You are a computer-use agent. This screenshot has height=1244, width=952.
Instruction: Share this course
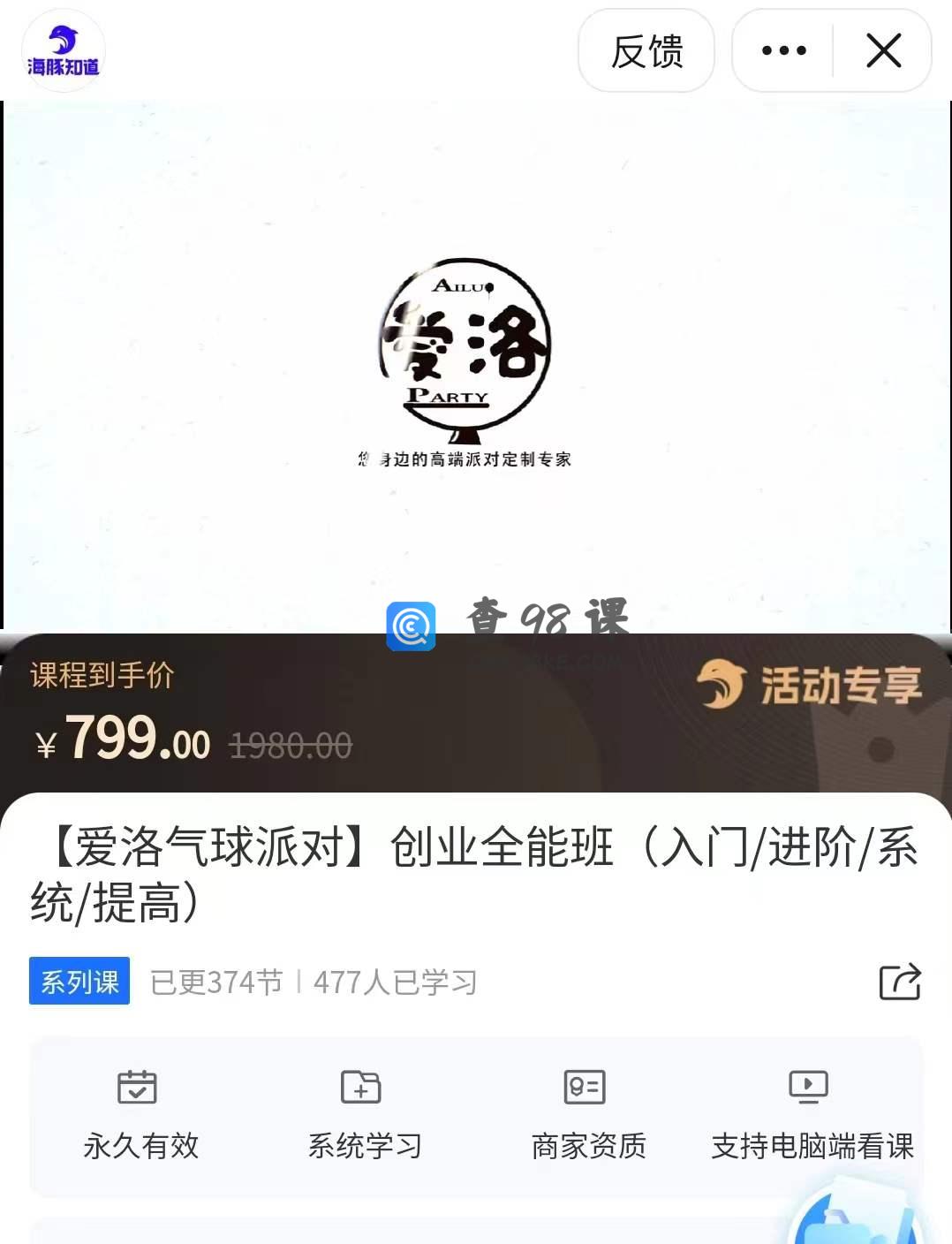coord(900,982)
